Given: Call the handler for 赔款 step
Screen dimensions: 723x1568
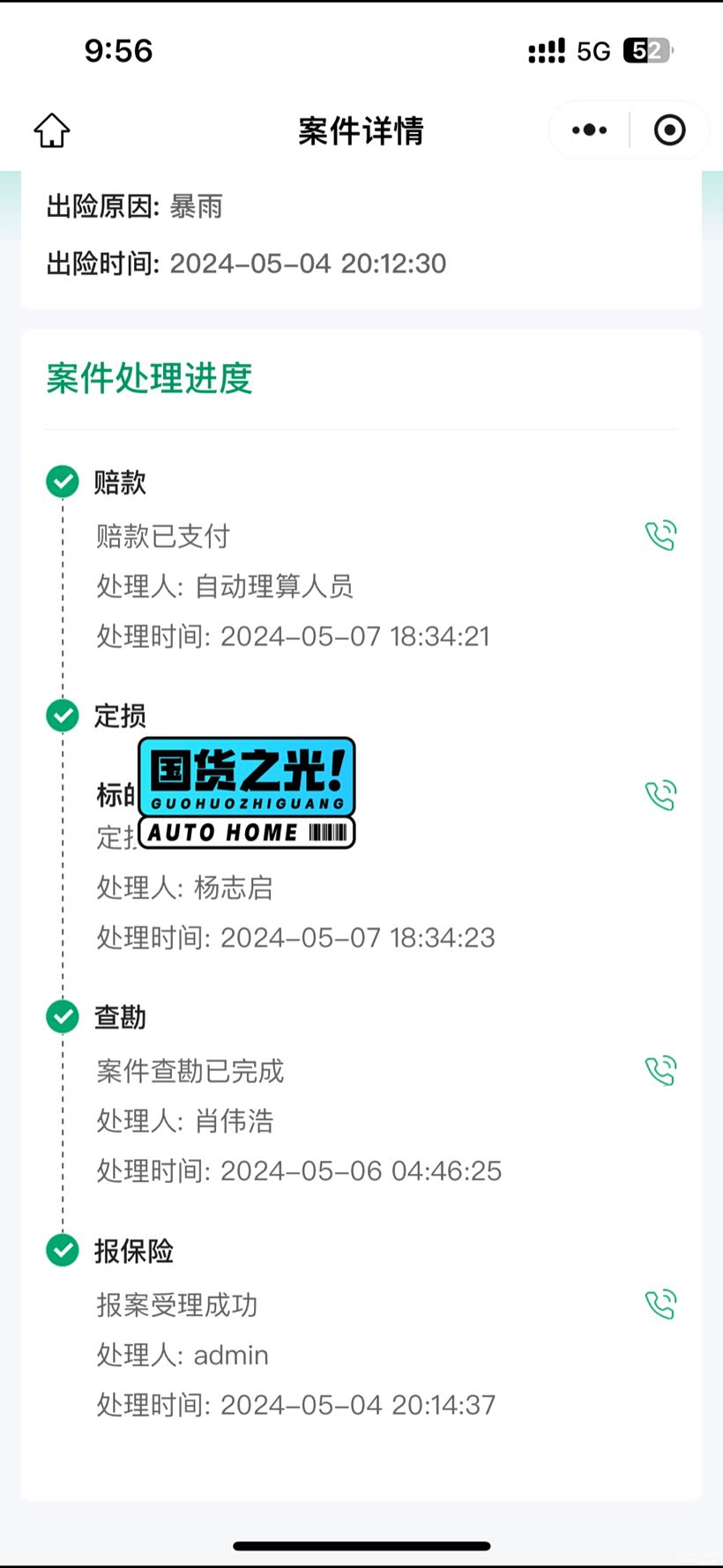Looking at the screenshot, I should pyautogui.click(x=660, y=535).
